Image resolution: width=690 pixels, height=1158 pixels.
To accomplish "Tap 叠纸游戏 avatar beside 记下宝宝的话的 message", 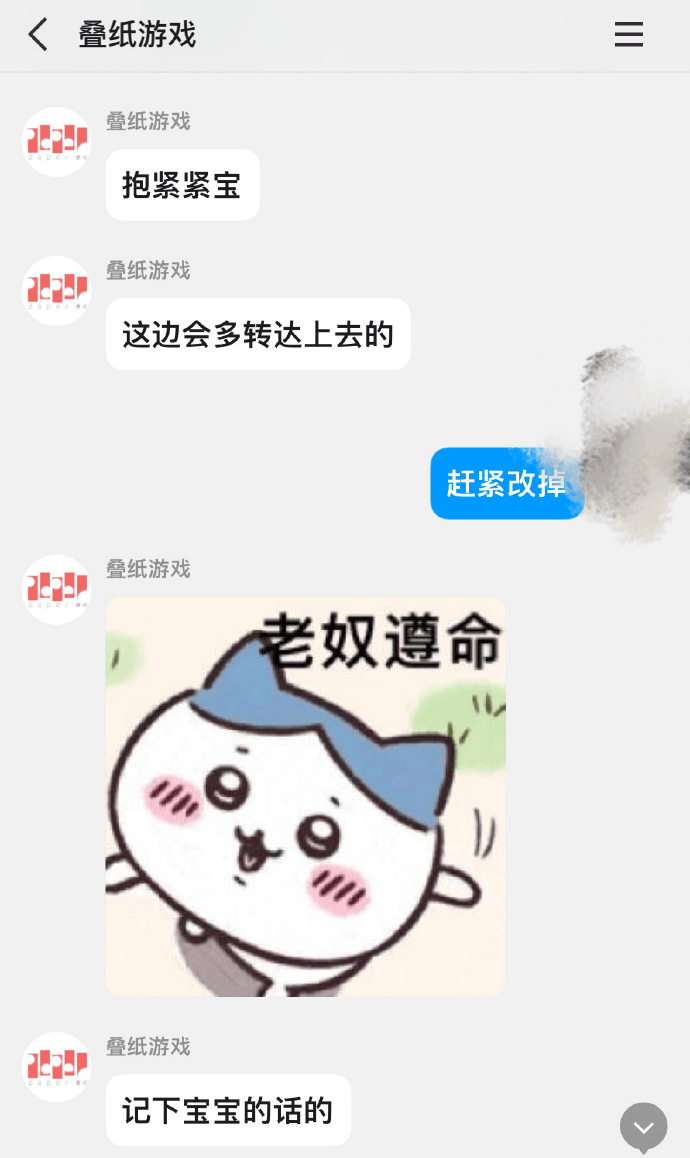I will point(56,1067).
